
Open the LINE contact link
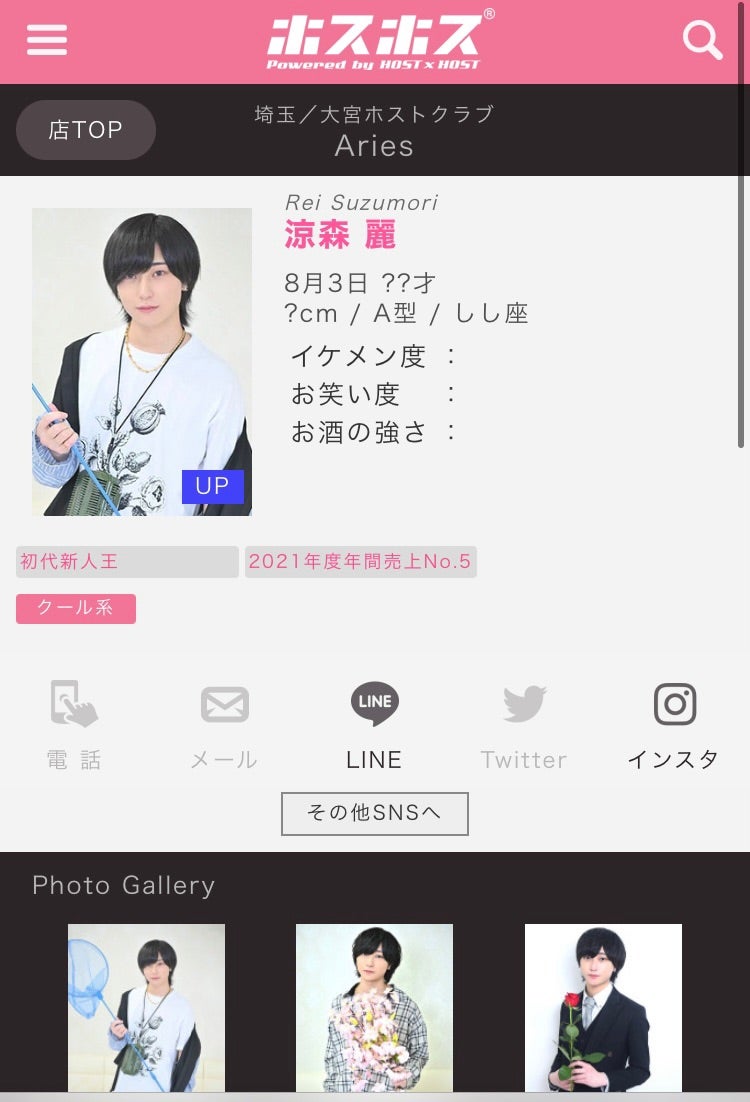pyautogui.click(x=374, y=726)
